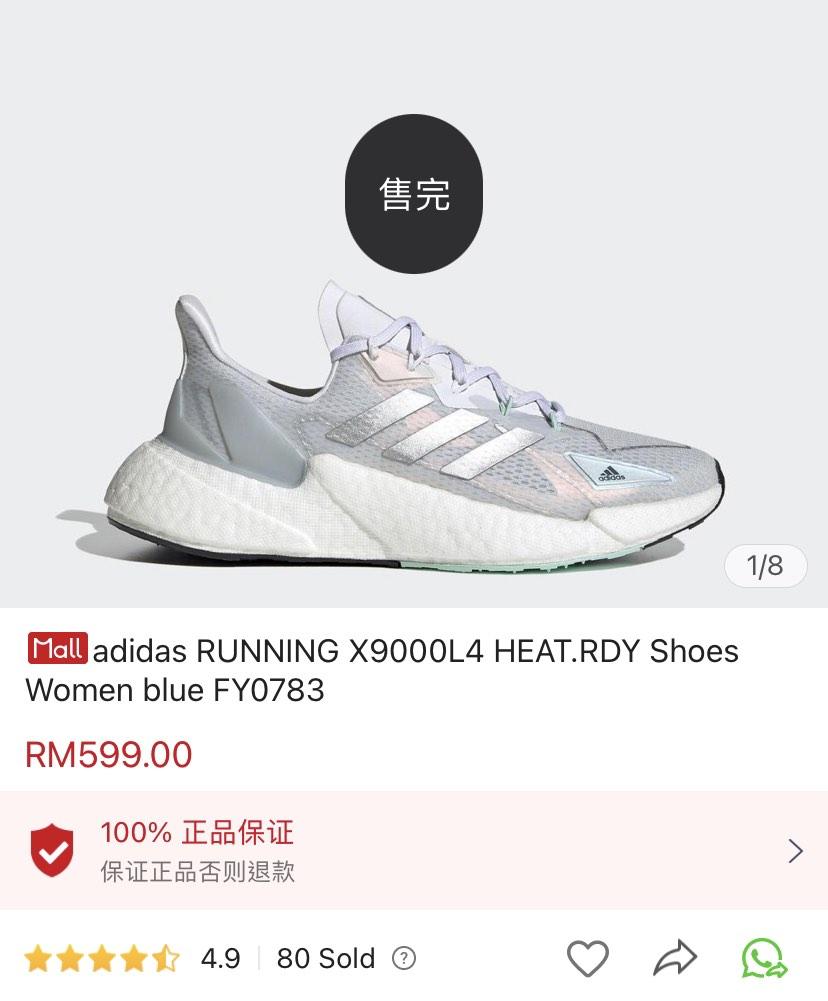Open the 100% 正品保证 guarantee details
Image resolution: width=828 pixels, height=1001 pixels.
[x=414, y=850]
